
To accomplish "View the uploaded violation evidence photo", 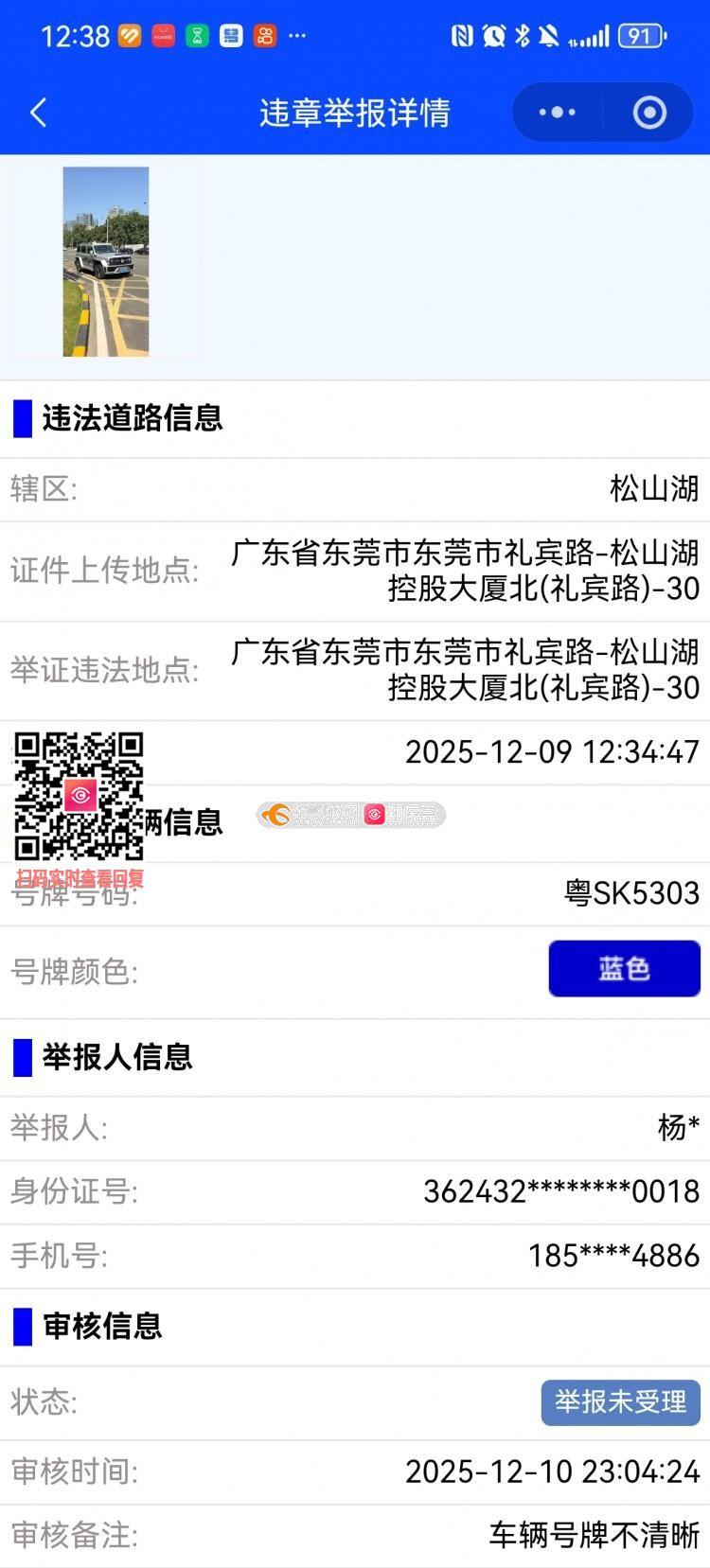I will pos(106,261).
